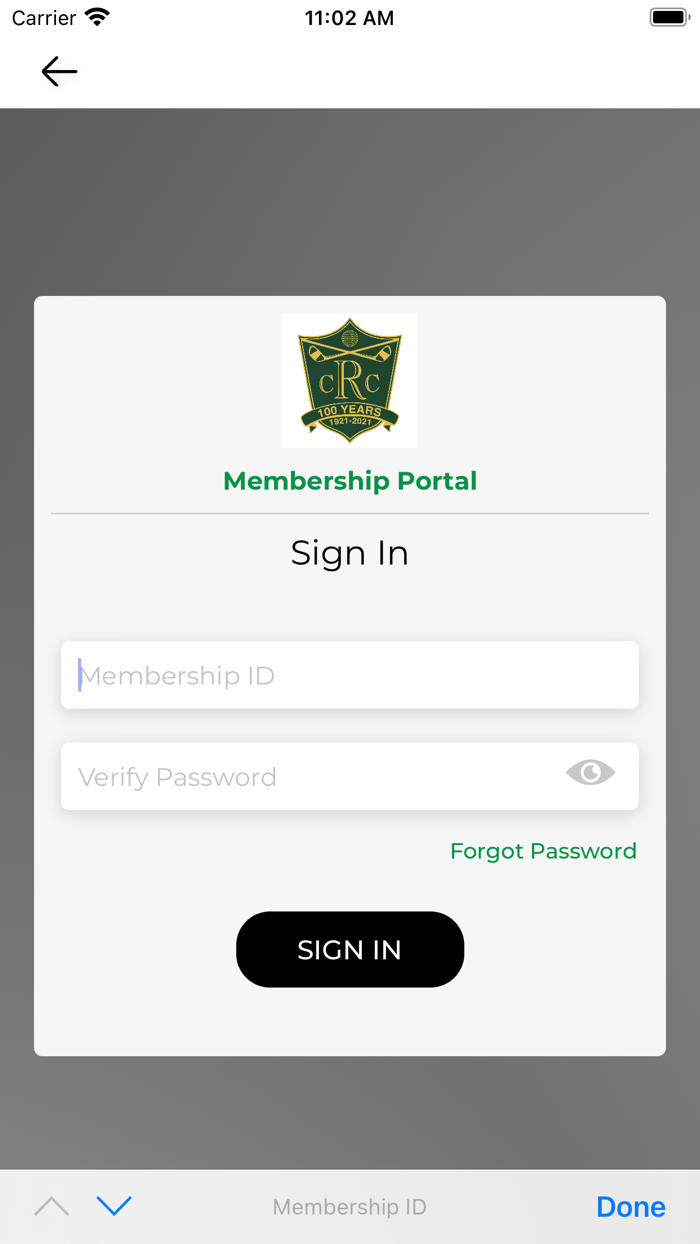Dismiss keyboard toolbar with Done
Image resolution: width=700 pixels, height=1244 pixels.
click(631, 1207)
